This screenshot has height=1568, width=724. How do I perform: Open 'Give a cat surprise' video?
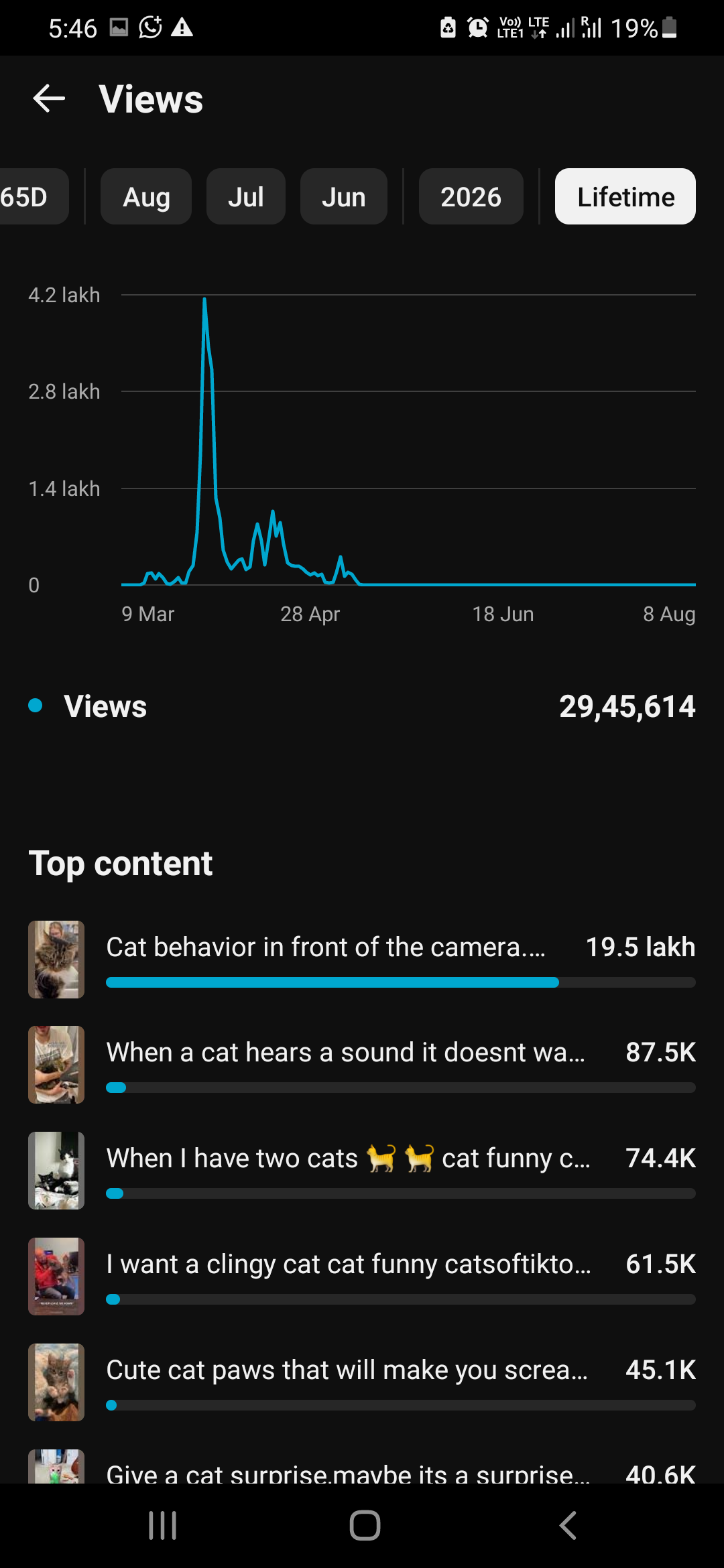click(362, 1467)
